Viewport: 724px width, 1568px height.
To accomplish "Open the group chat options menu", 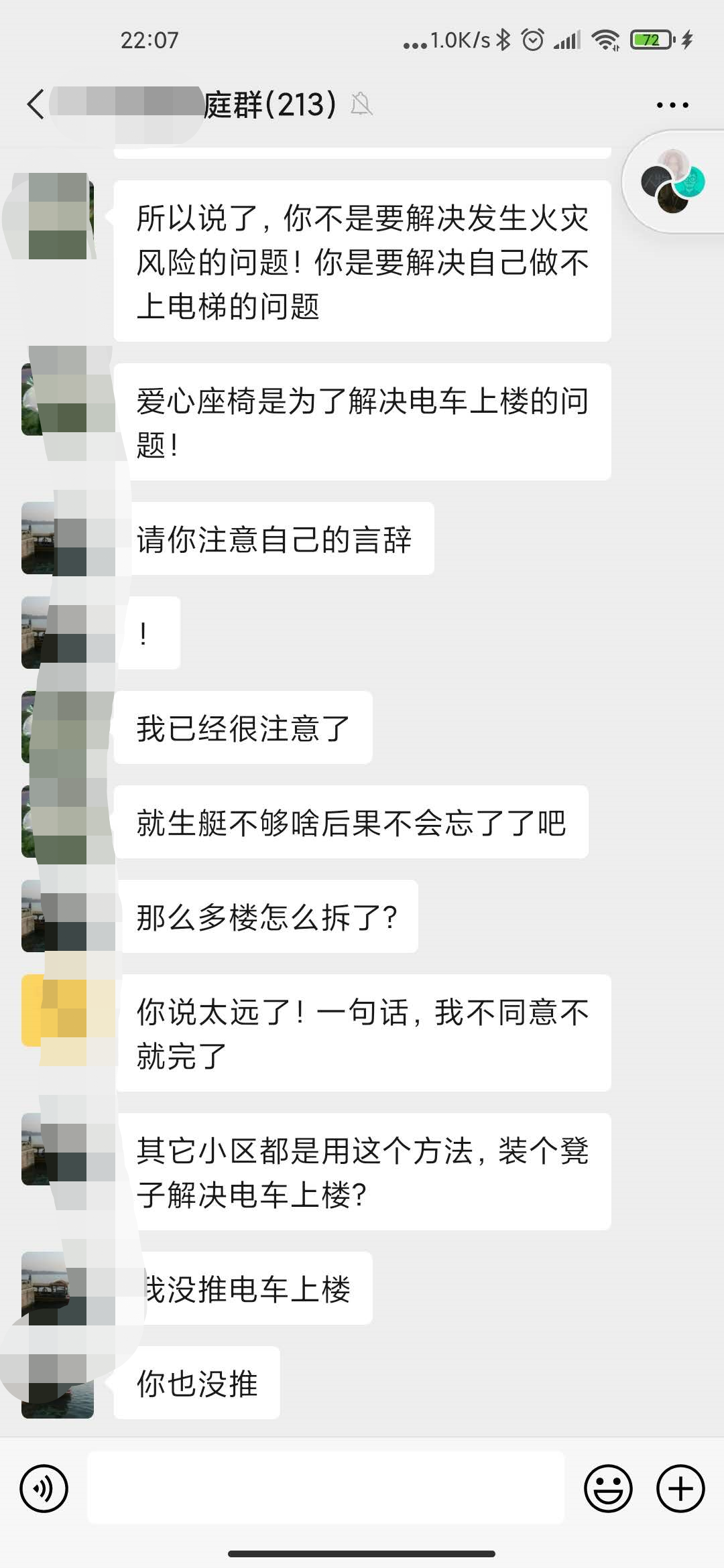I will pyautogui.click(x=672, y=105).
